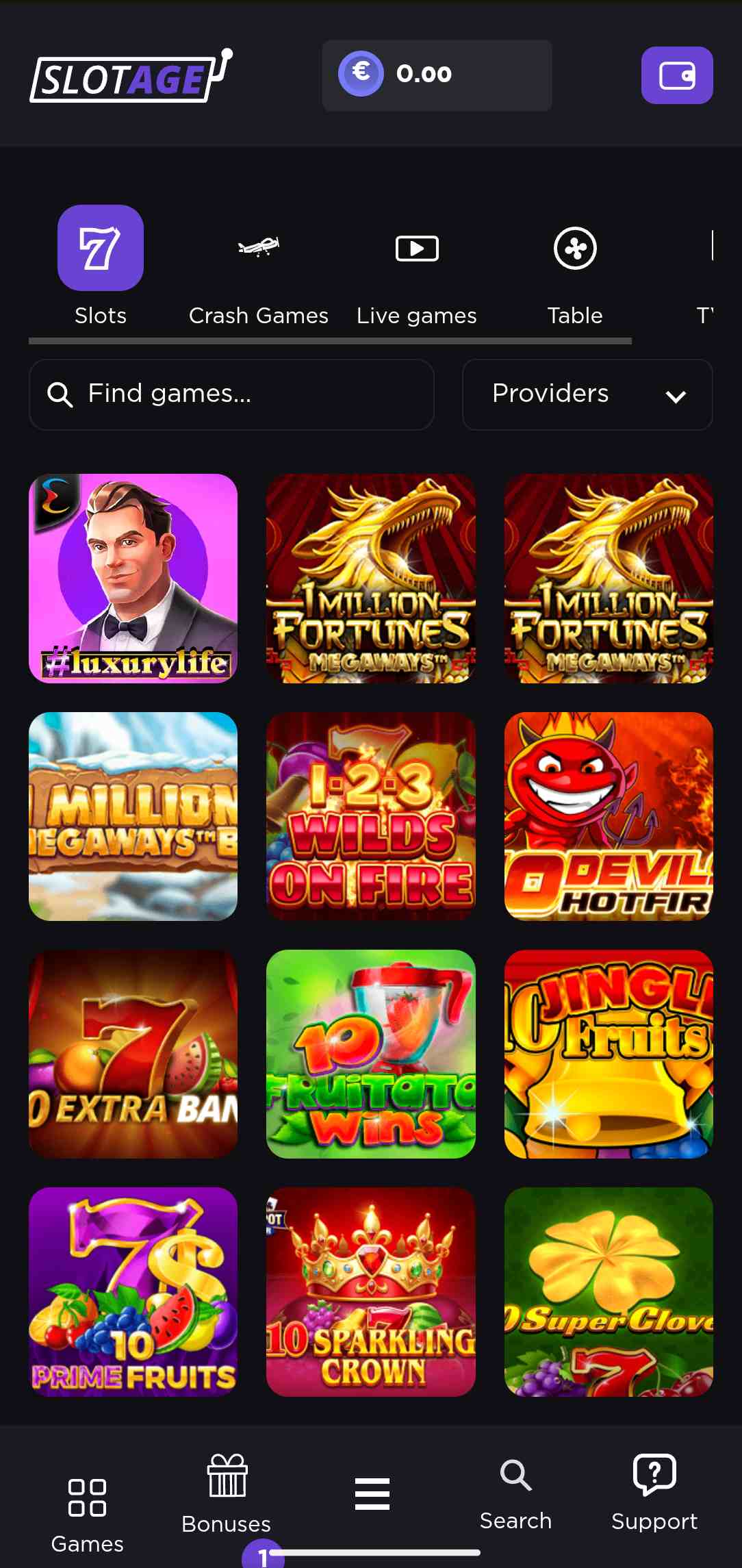Open the wallet button

676,75
